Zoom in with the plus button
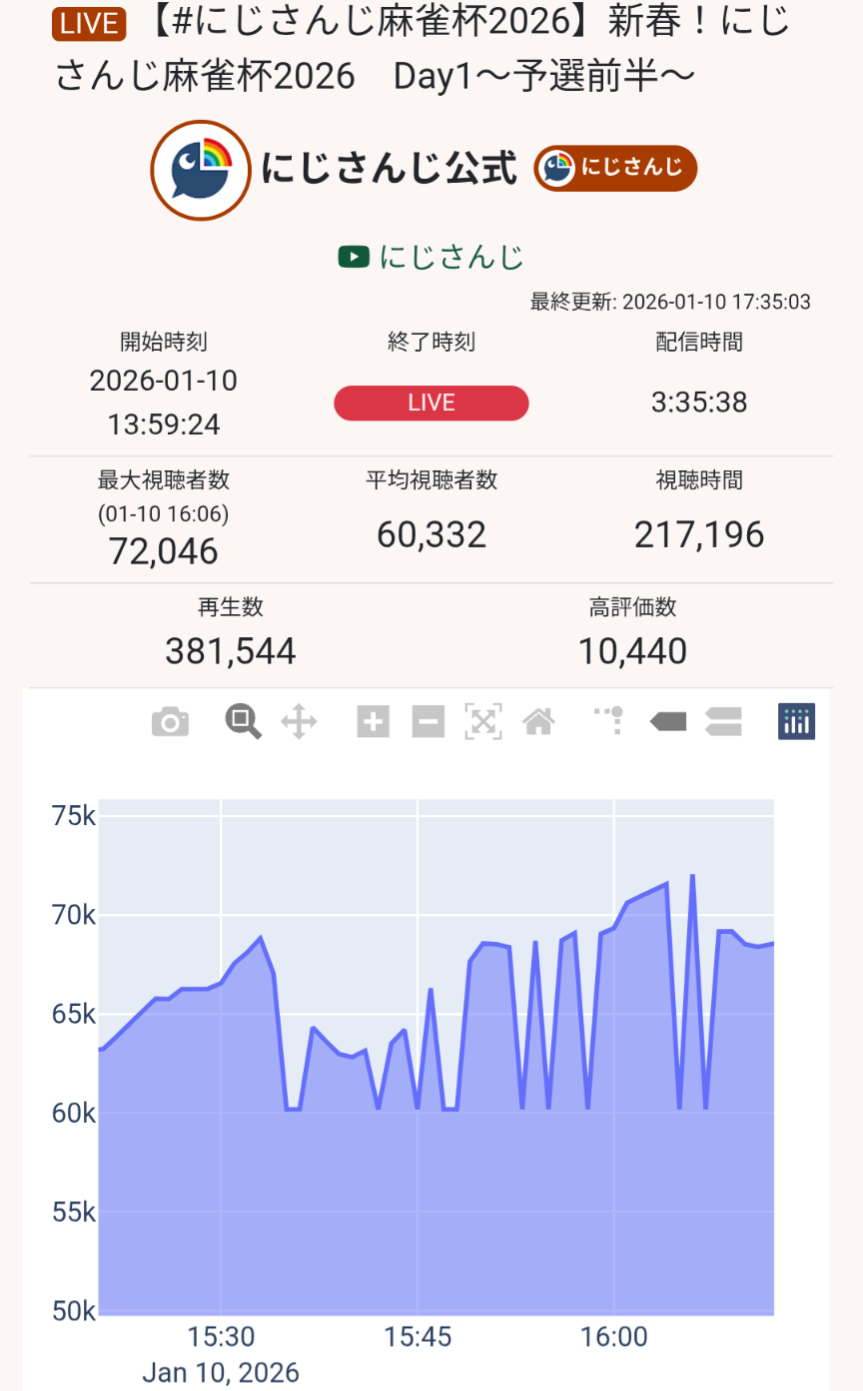Image resolution: width=863 pixels, height=1391 pixels. coord(373,721)
